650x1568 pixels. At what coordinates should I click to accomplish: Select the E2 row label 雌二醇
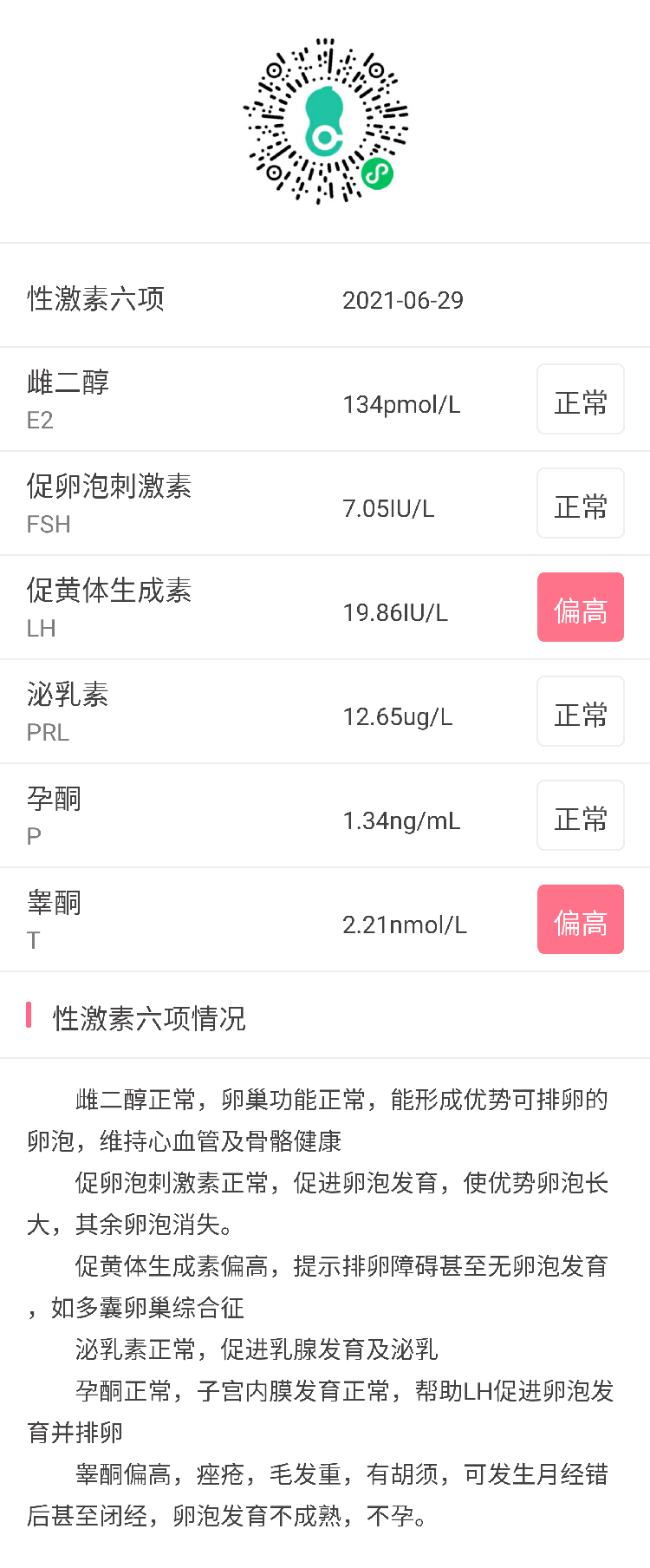click(x=68, y=384)
